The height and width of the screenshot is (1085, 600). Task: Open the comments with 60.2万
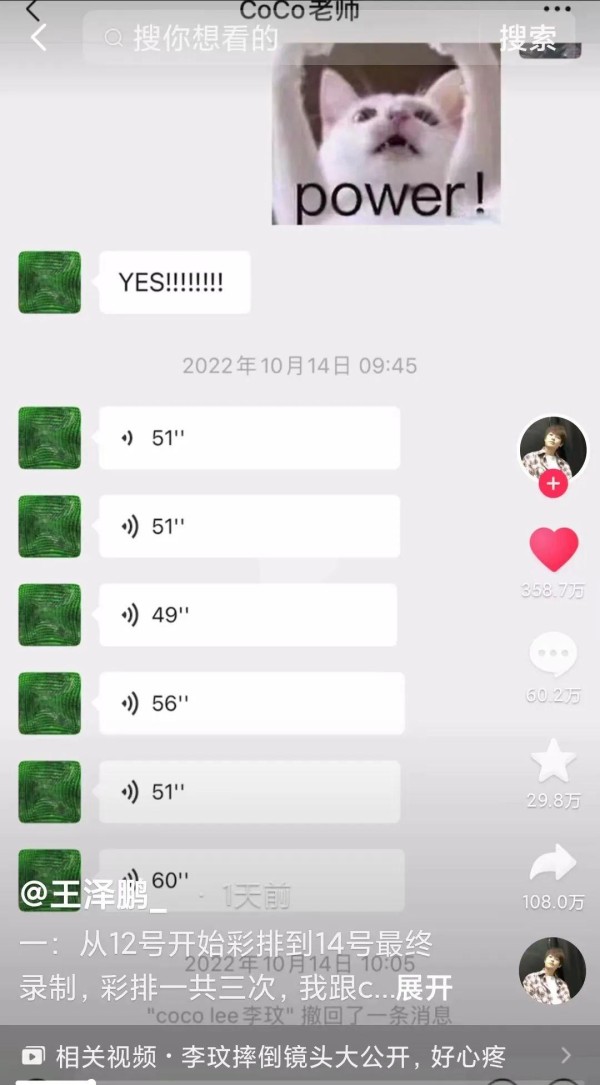pyautogui.click(x=553, y=657)
